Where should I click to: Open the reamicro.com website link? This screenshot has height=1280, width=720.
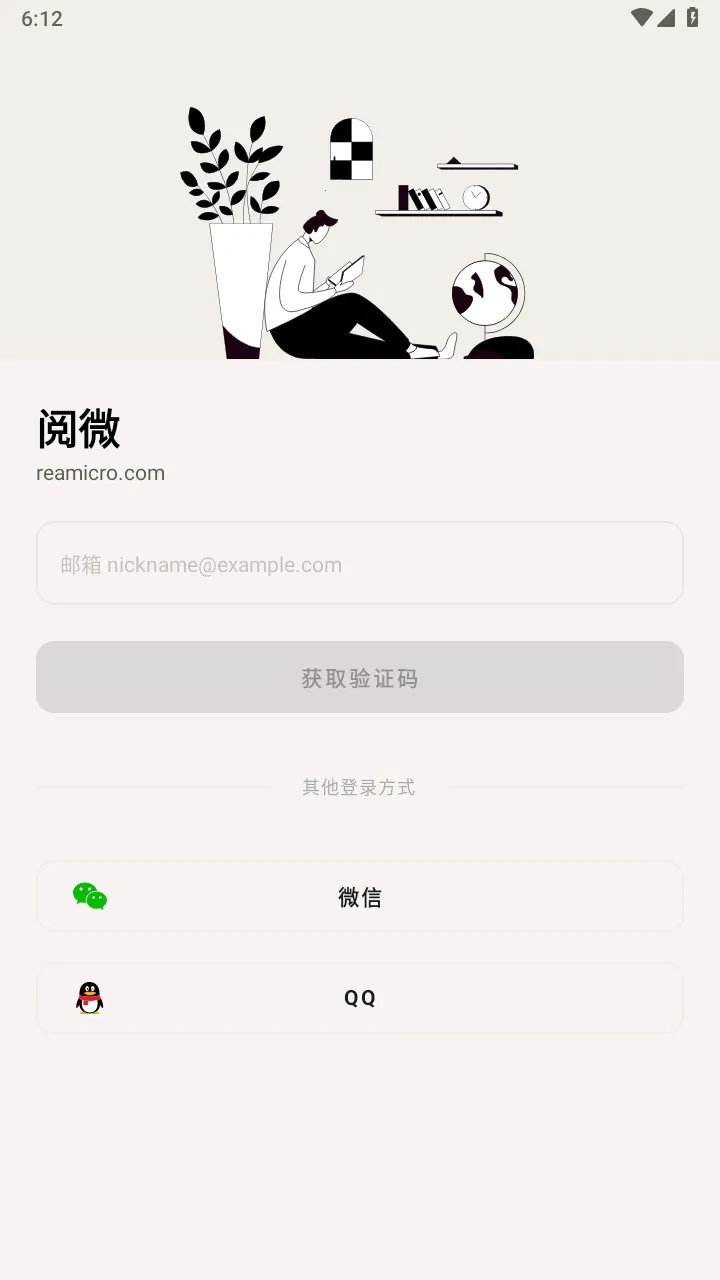[100, 473]
